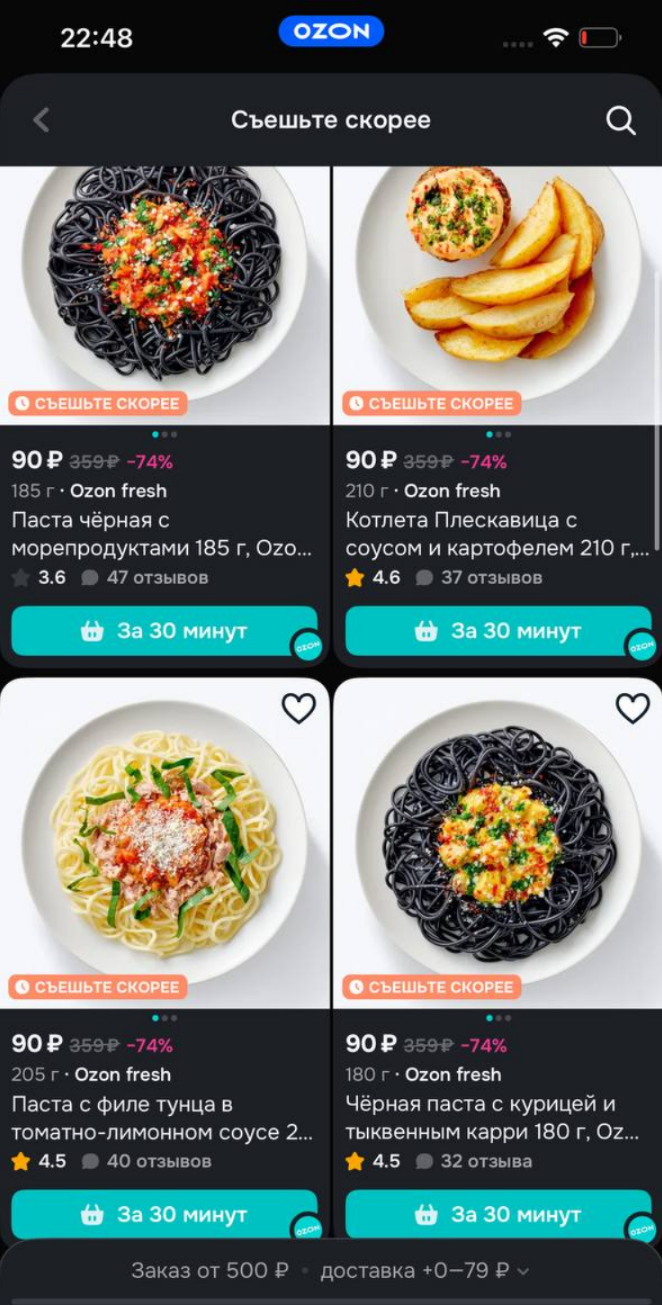The width and height of the screenshot is (662, 1305).
Task: Favorite Паста с филе тунца with heart
Action: pyautogui.click(x=298, y=708)
